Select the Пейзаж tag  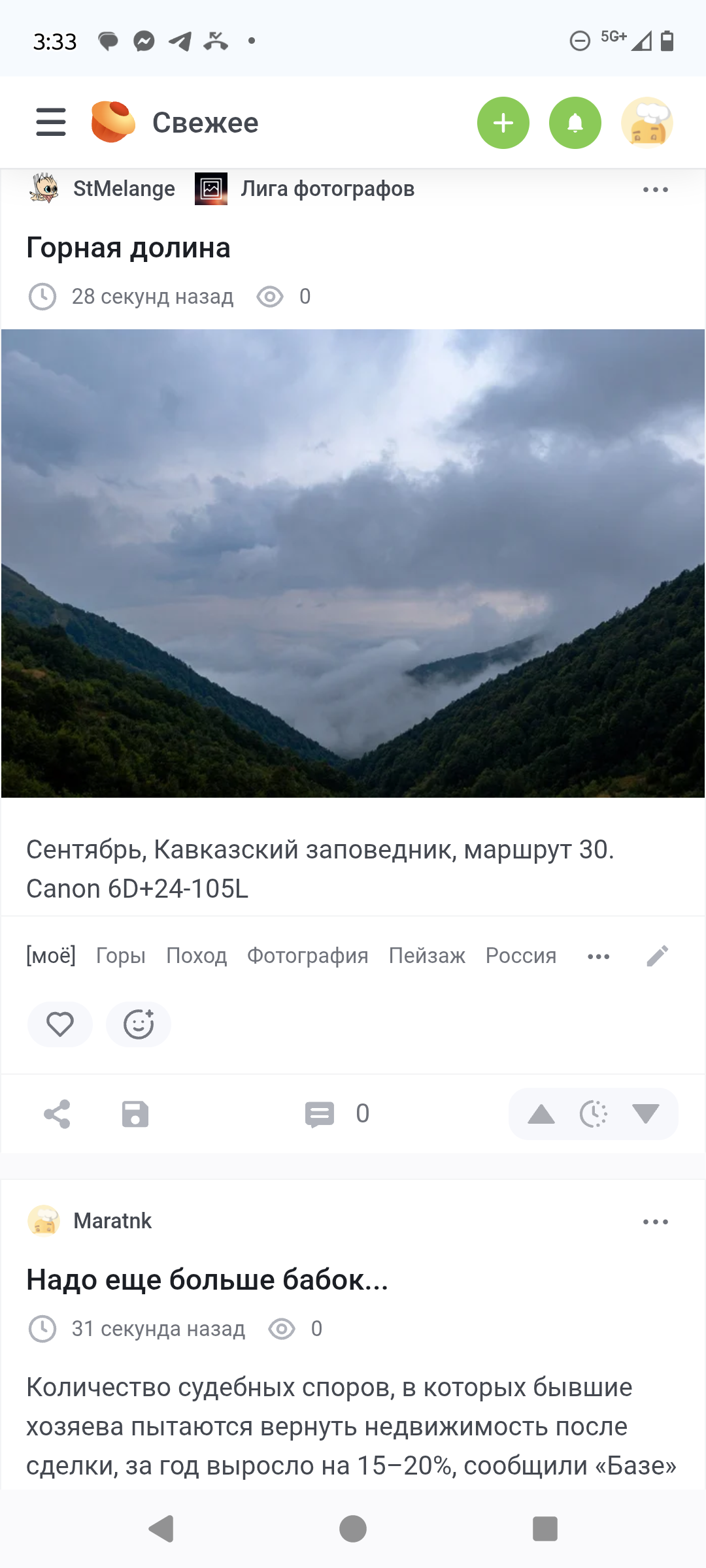[x=427, y=956]
